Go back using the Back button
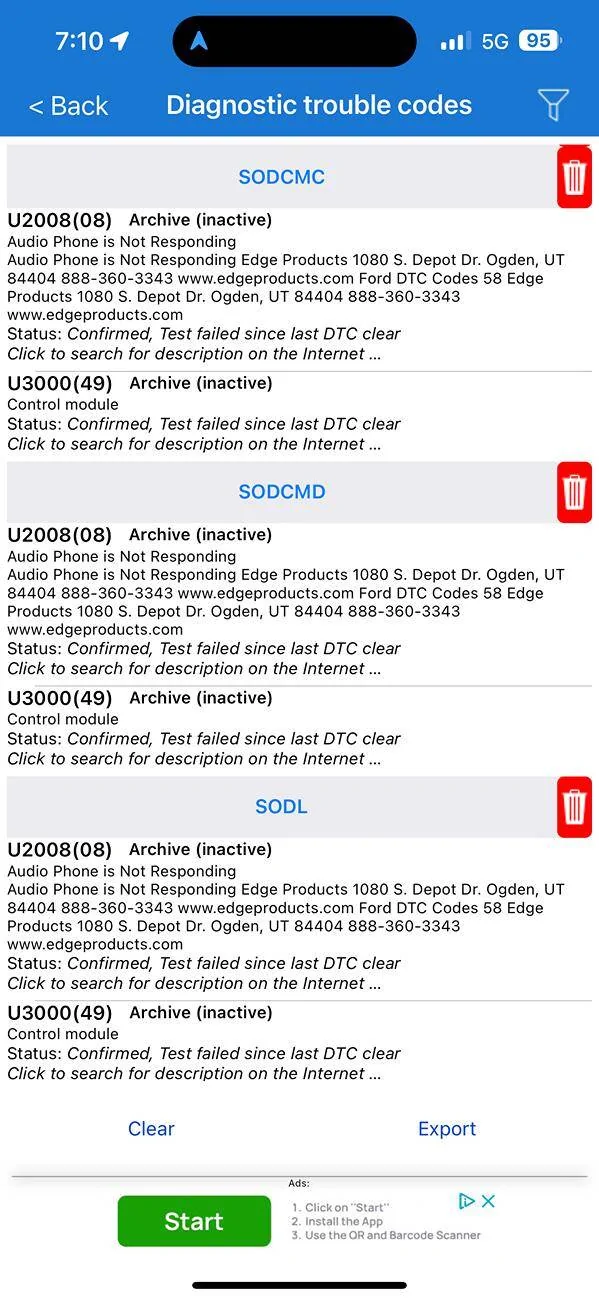599x1300 pixels. coord(68,105)
